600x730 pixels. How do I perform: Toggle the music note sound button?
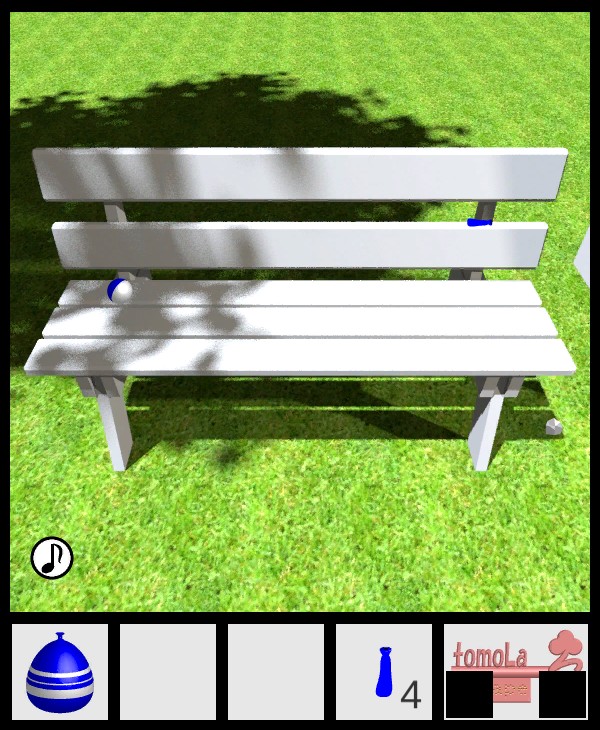pyautogui.click(x=52, y=558)
